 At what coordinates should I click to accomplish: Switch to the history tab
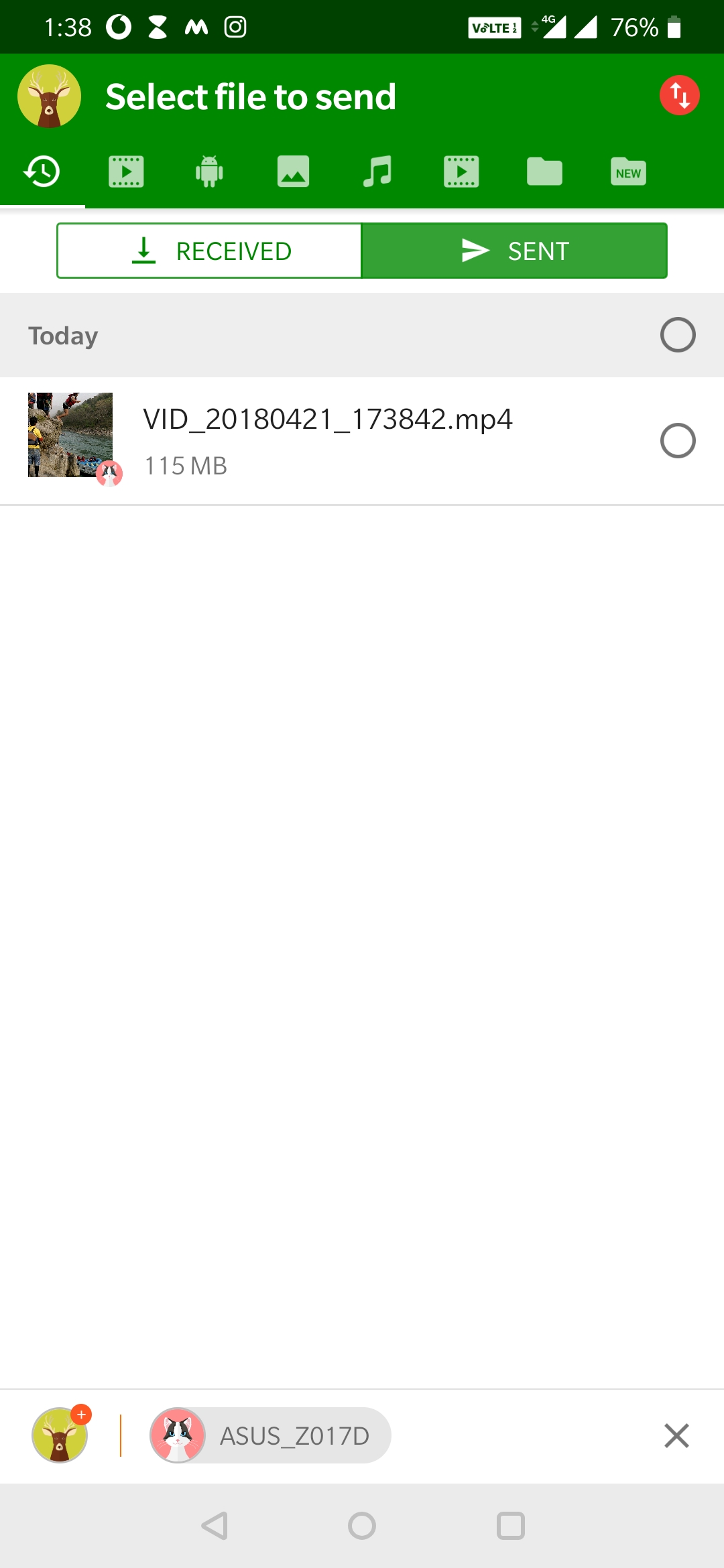click(42, 172)
